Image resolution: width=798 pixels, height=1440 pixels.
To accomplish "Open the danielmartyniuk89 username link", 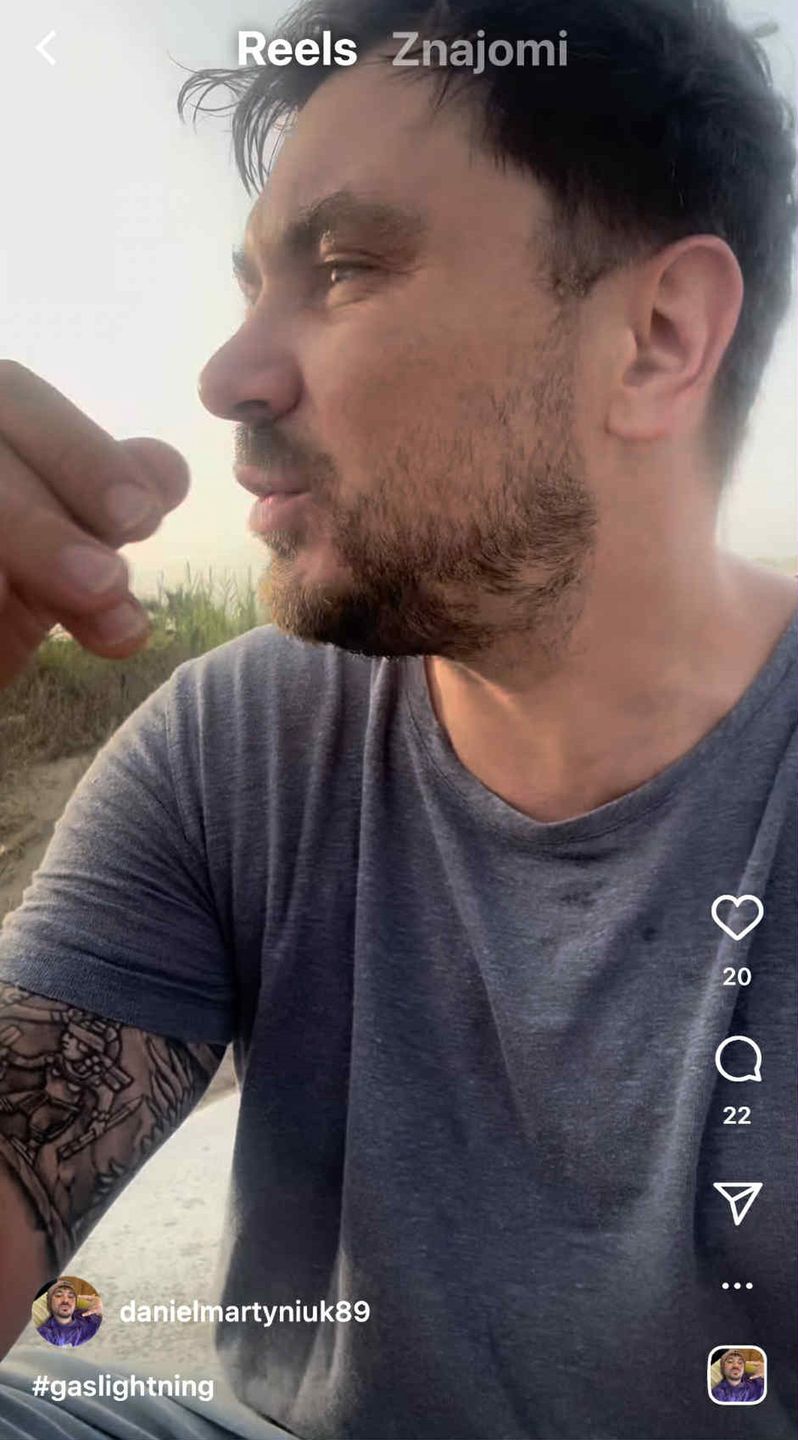I will (x=245, y=1312).
